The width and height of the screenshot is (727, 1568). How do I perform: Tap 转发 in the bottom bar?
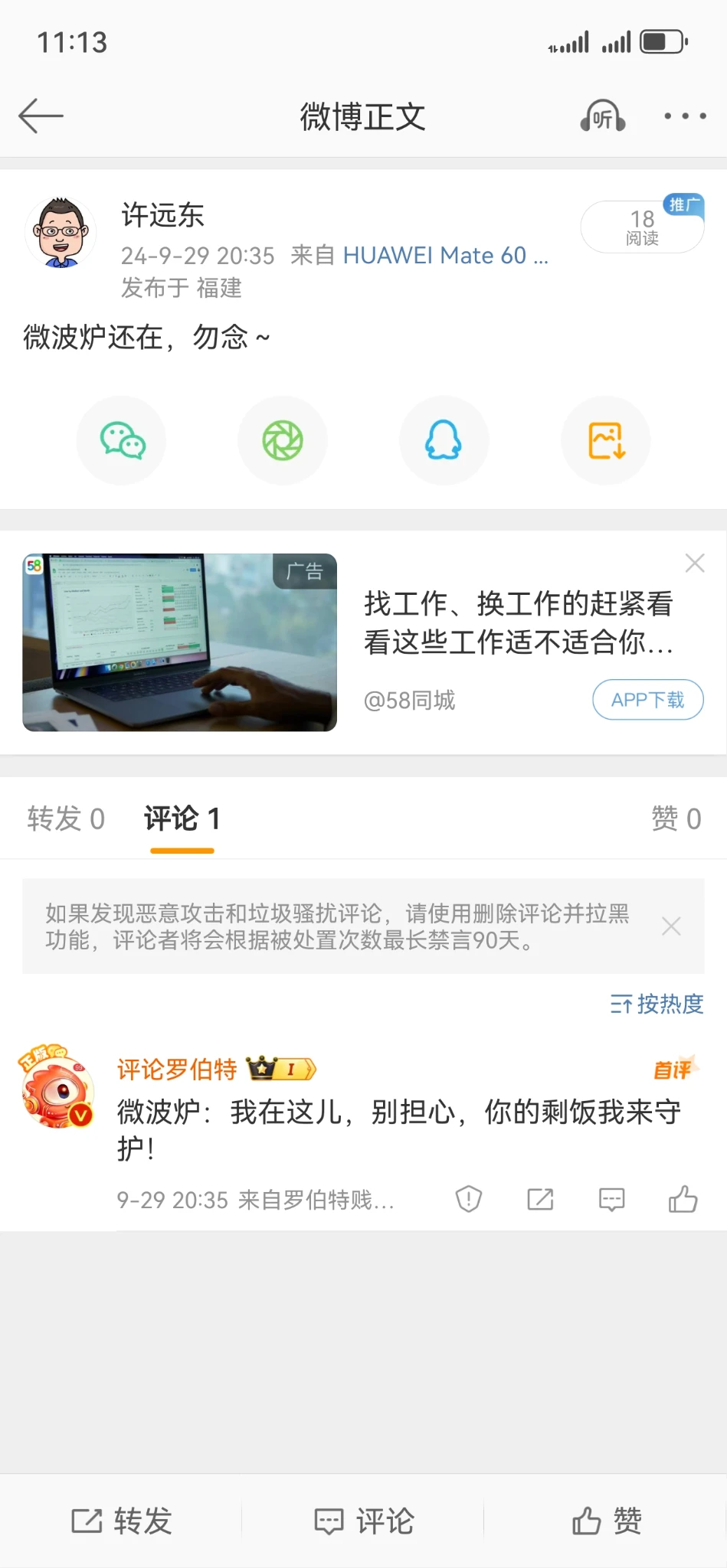tap(122, 1521)
